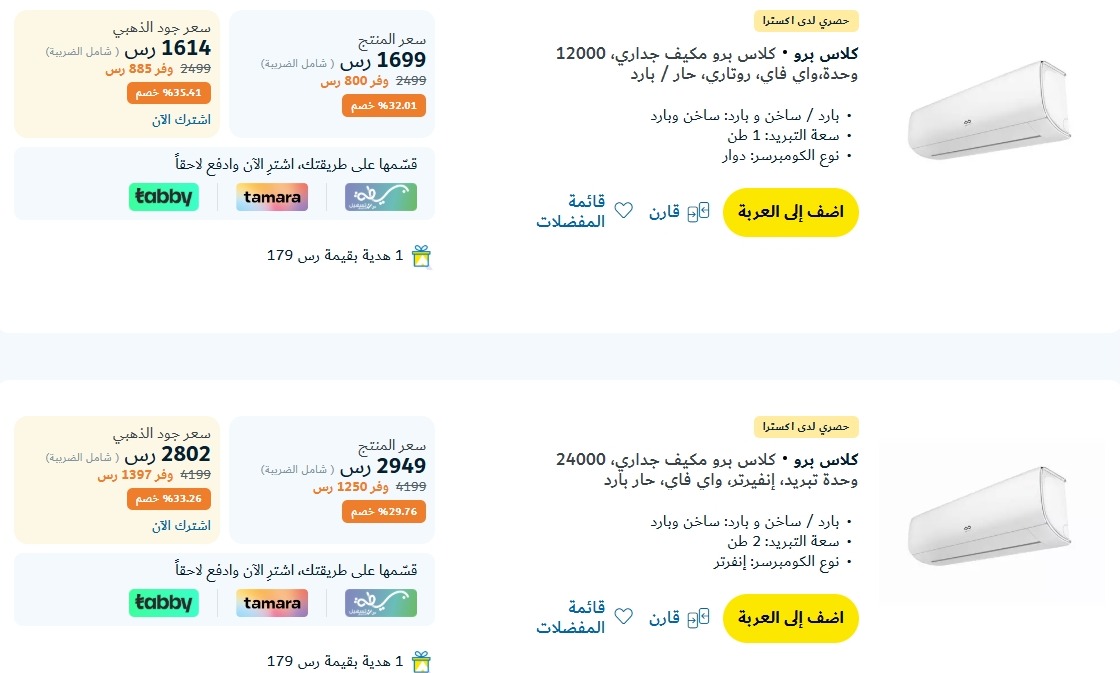The height and width of the screenshot is (673, 1120).
Task: Compare the 24000 unit Class Pro air conditioner
Action: [x=679, y=618]
